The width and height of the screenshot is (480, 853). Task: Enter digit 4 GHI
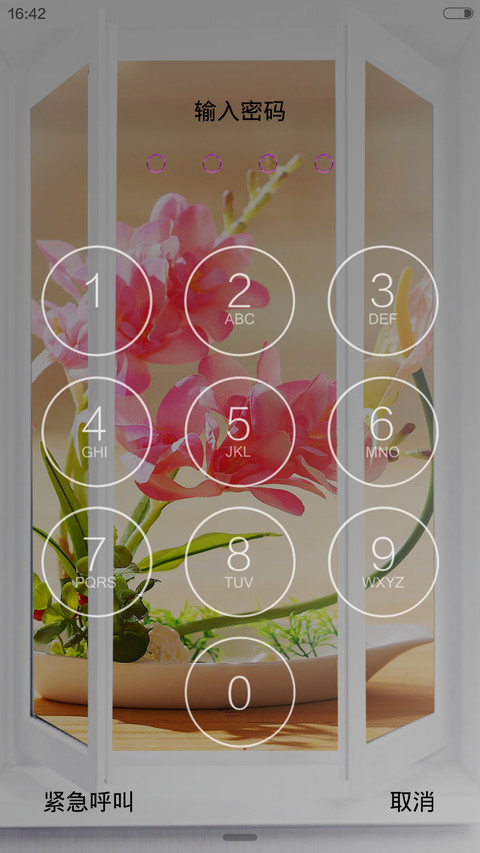[x=96, y=432]
